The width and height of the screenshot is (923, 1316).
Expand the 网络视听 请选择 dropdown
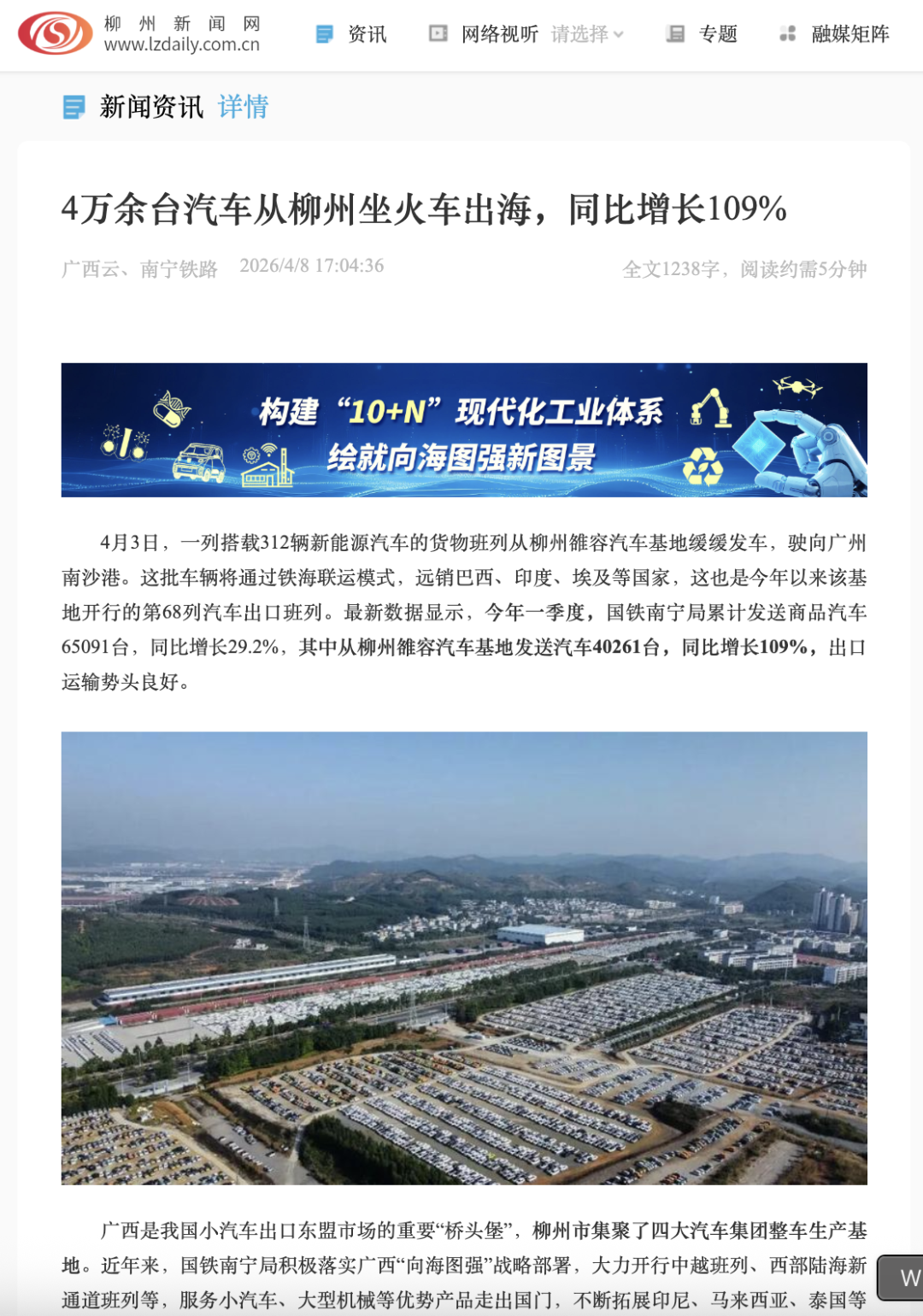pyautogui.click(x=587, y=34)
